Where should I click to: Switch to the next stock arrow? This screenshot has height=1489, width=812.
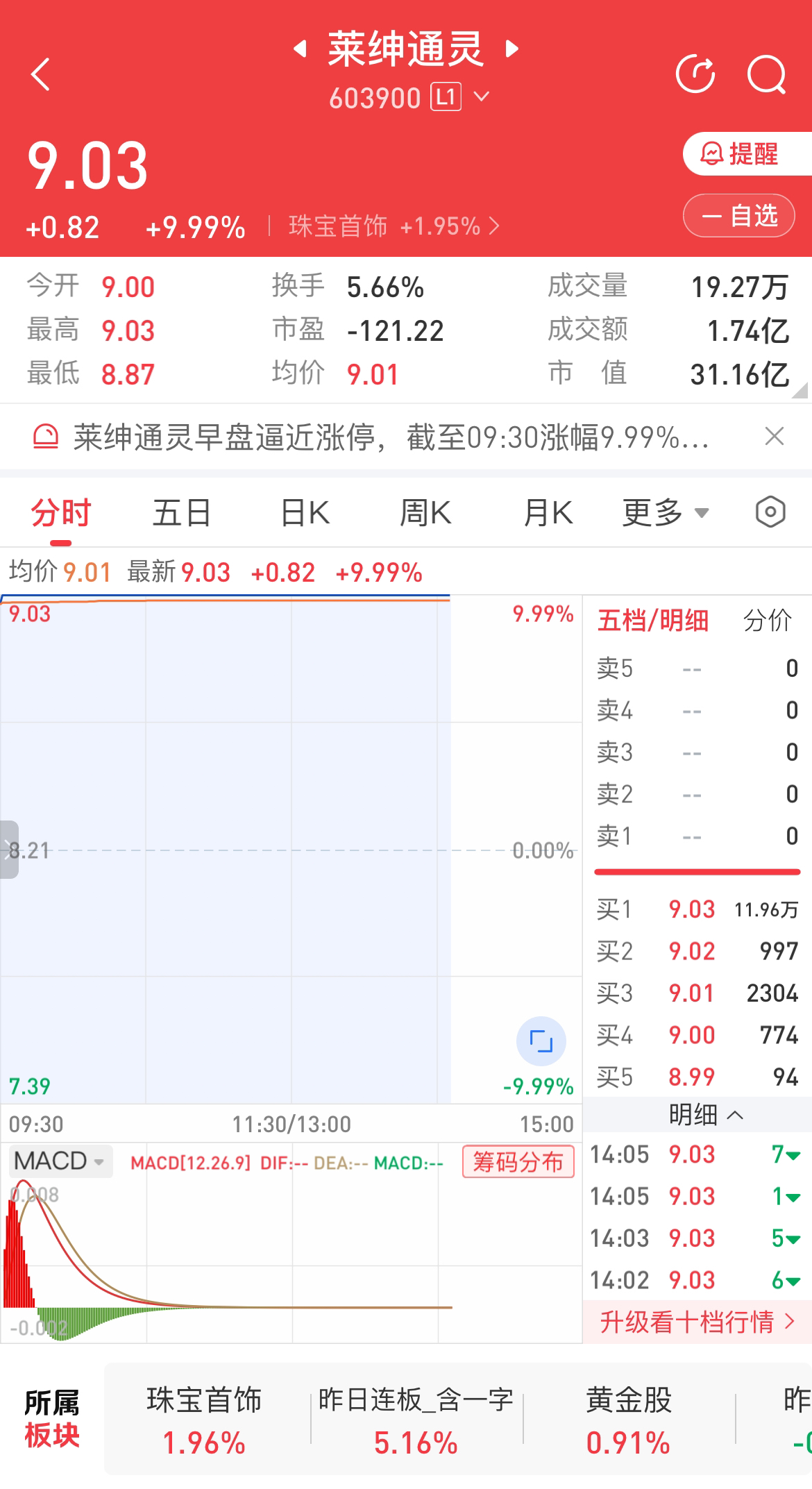(x=512, y=49)
